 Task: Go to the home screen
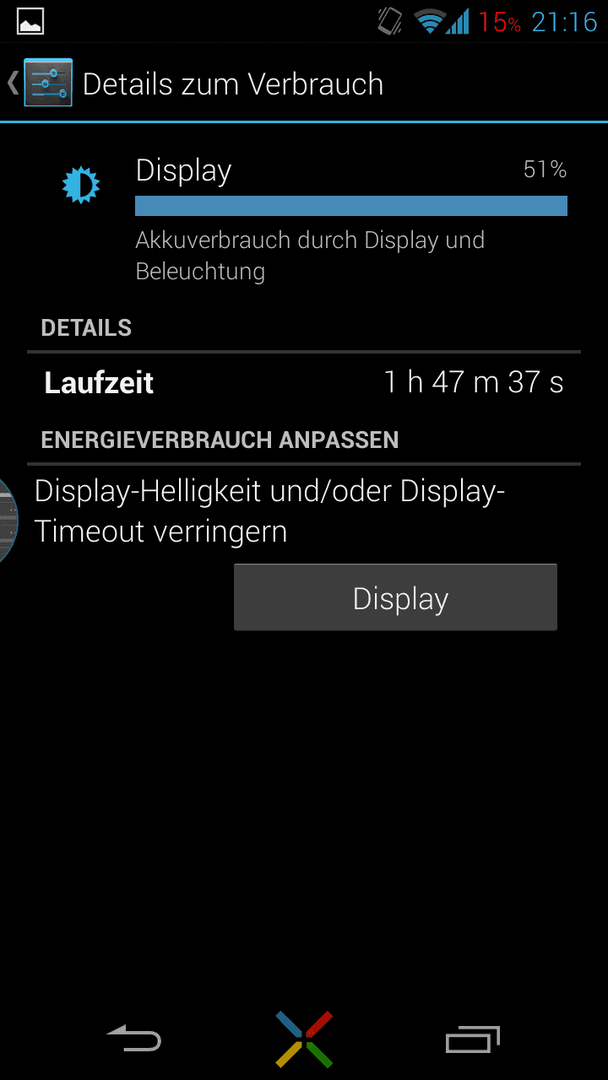[304, 1040]
